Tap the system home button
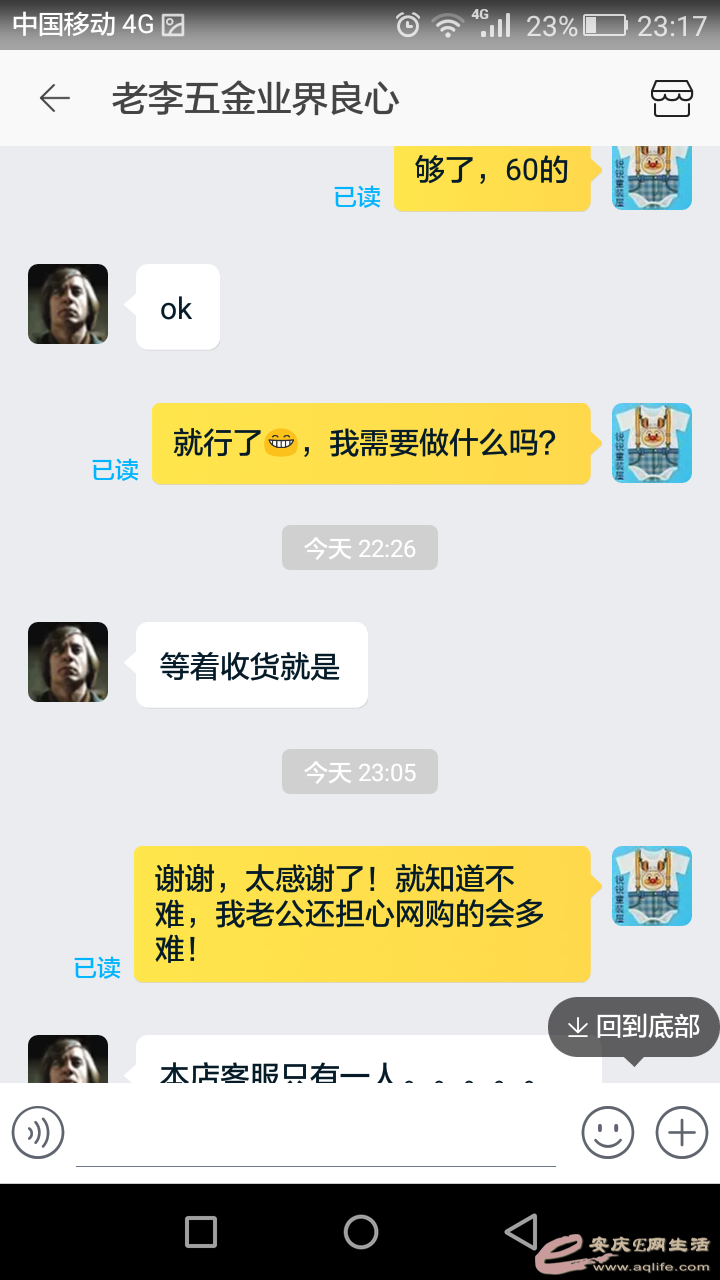720x1280 pixels. coord(360,1232)
